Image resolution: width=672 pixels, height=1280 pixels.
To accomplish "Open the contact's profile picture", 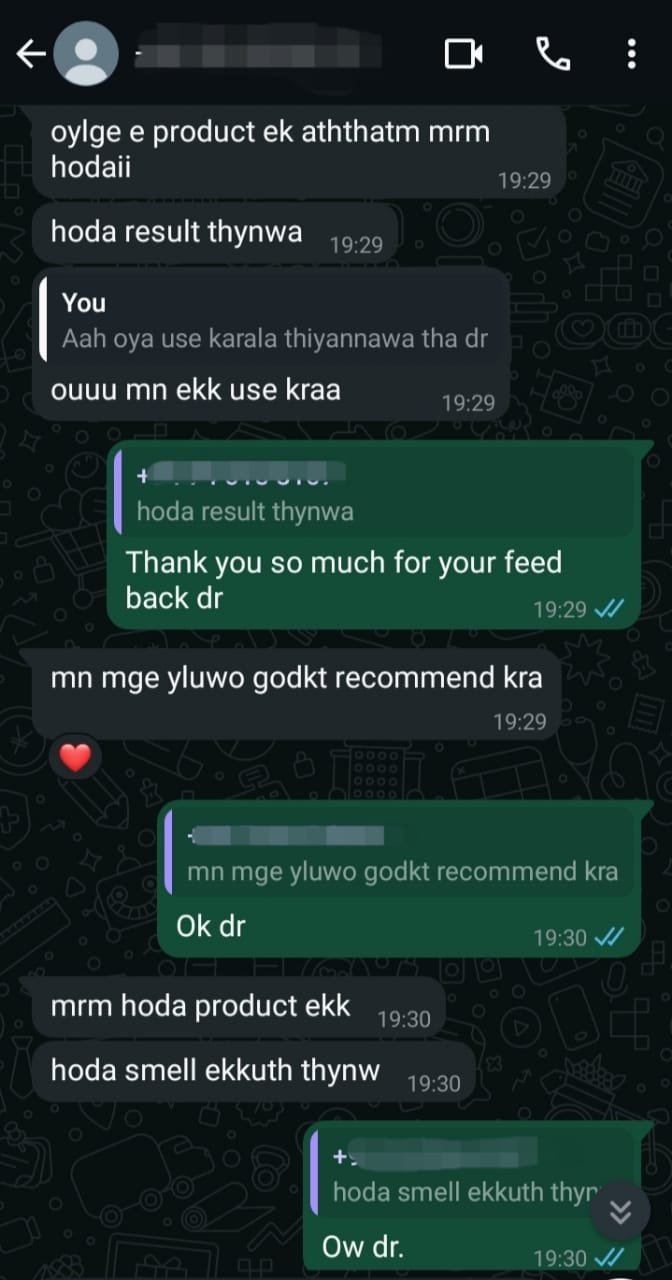I will pyautogui.click(x=86, y=54).
